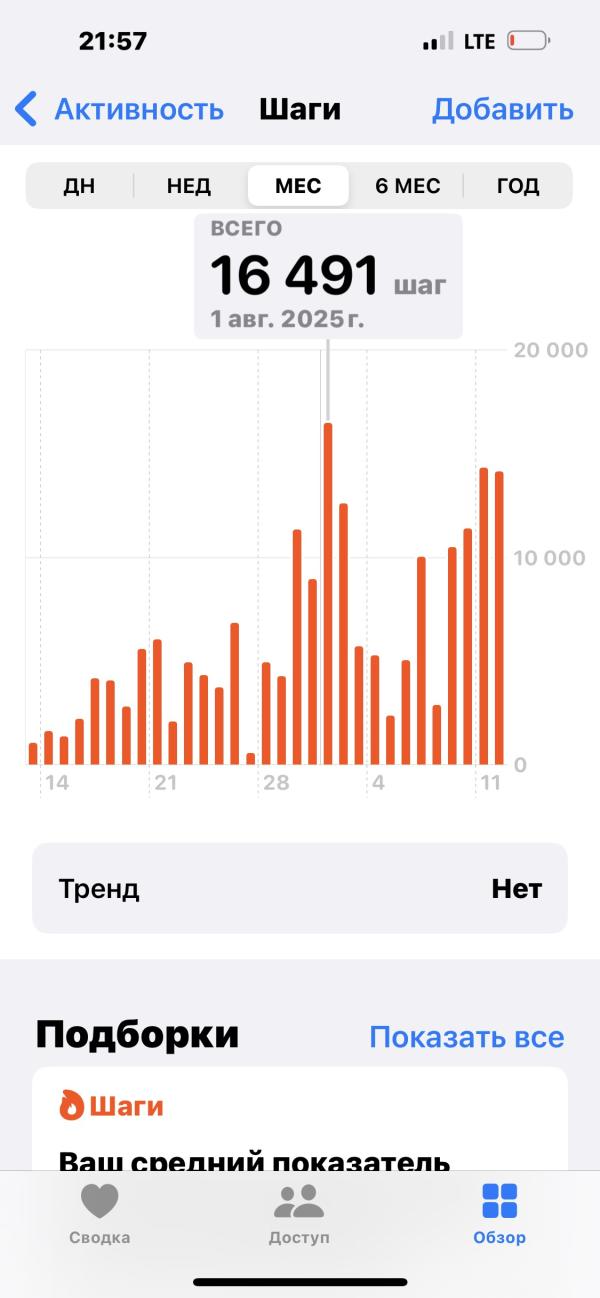Select the МЕС period
The height and width of the screenshot is (1298, 600).
coord(298,186)
